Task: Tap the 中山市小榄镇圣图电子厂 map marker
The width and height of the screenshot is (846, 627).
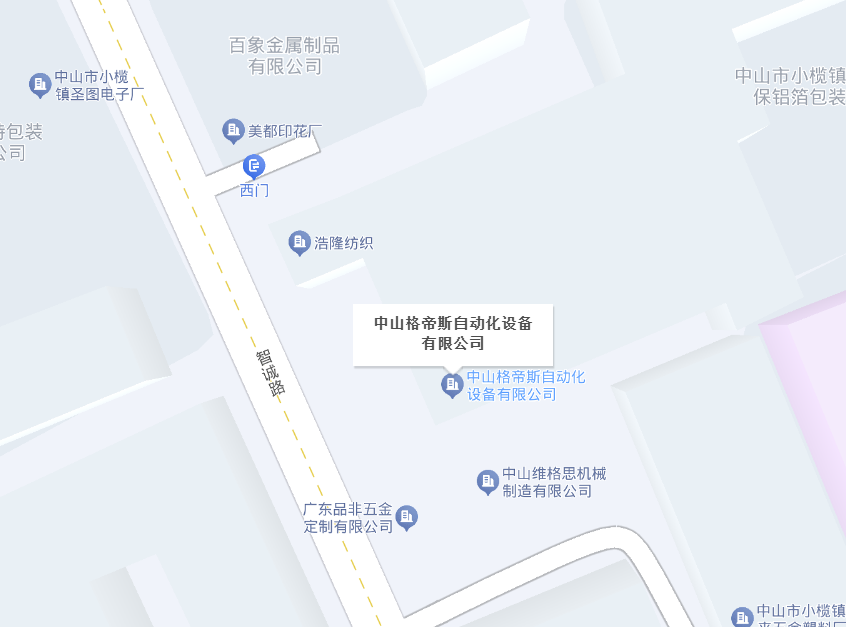Action: pyautogui.click(x=40, y=85)
